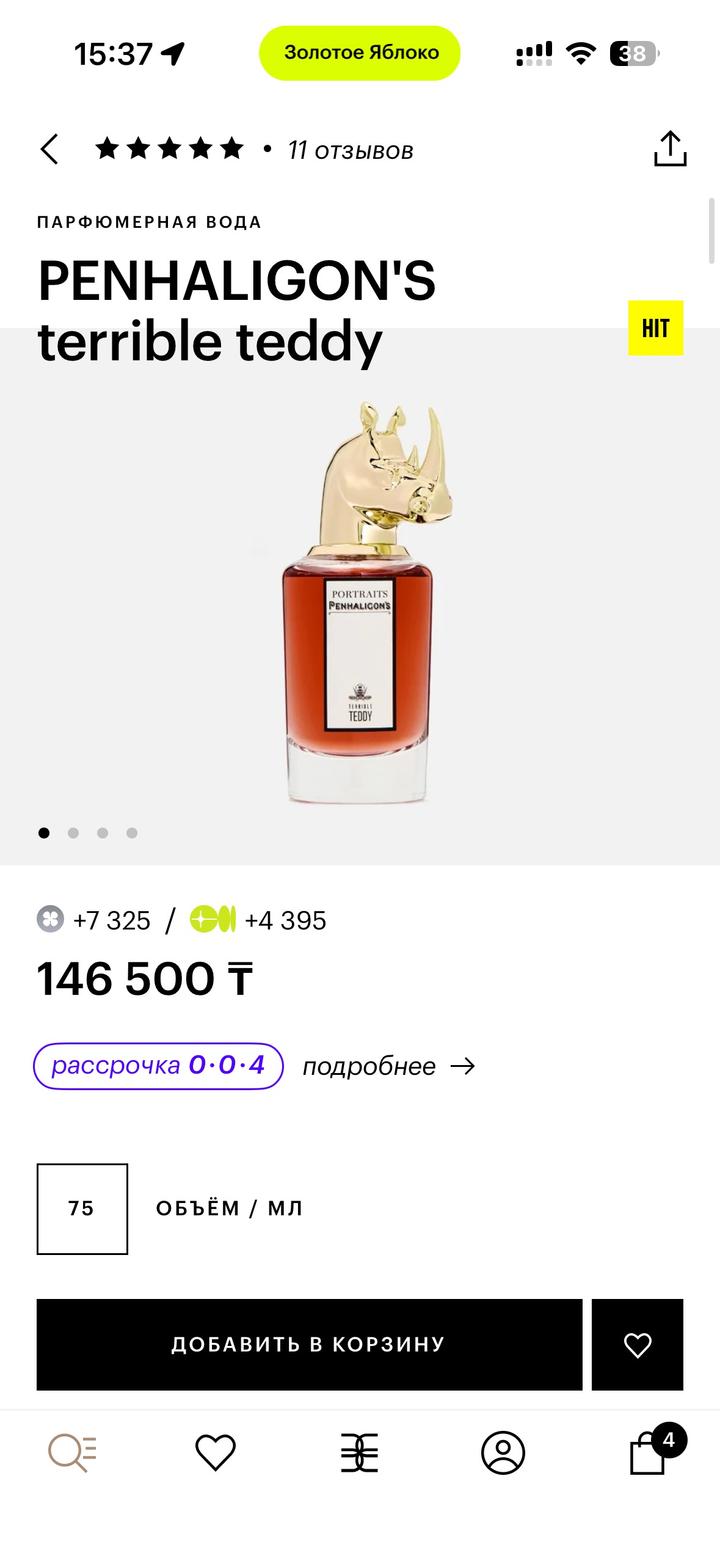Tap the рассрочка 0·0·4 chip
Viewport: 720px width, 1561px height.
[159, 1065]
